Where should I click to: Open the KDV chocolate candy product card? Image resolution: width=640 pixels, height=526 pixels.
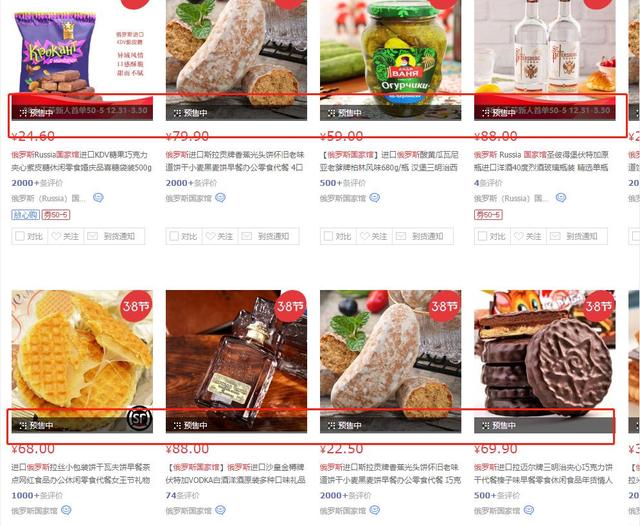tap(81, 48)
